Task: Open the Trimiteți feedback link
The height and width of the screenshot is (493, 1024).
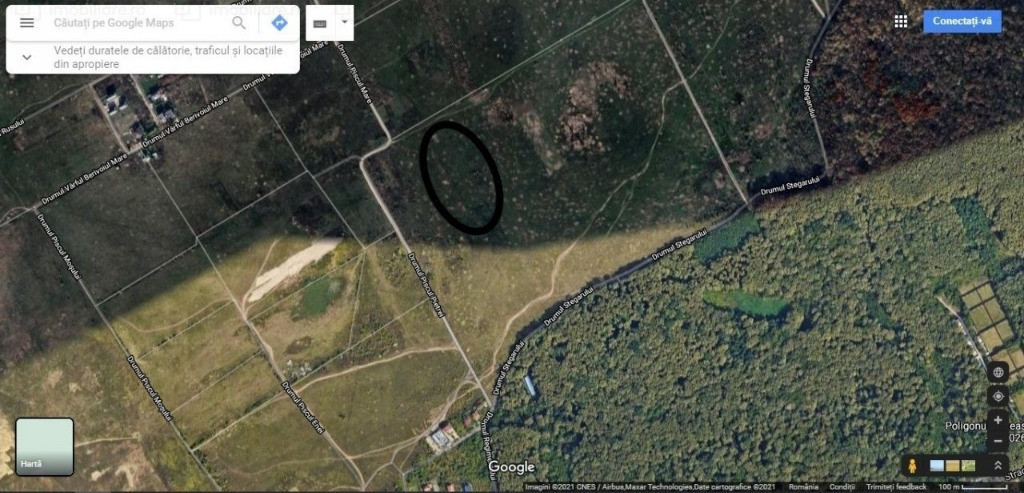Action: click(894, 487)
